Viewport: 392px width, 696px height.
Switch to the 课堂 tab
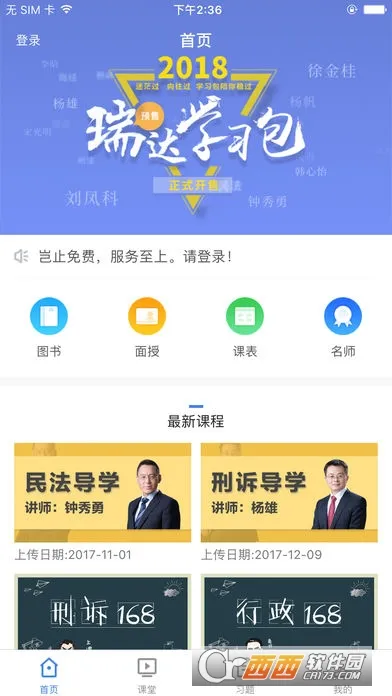click(147, 675)
